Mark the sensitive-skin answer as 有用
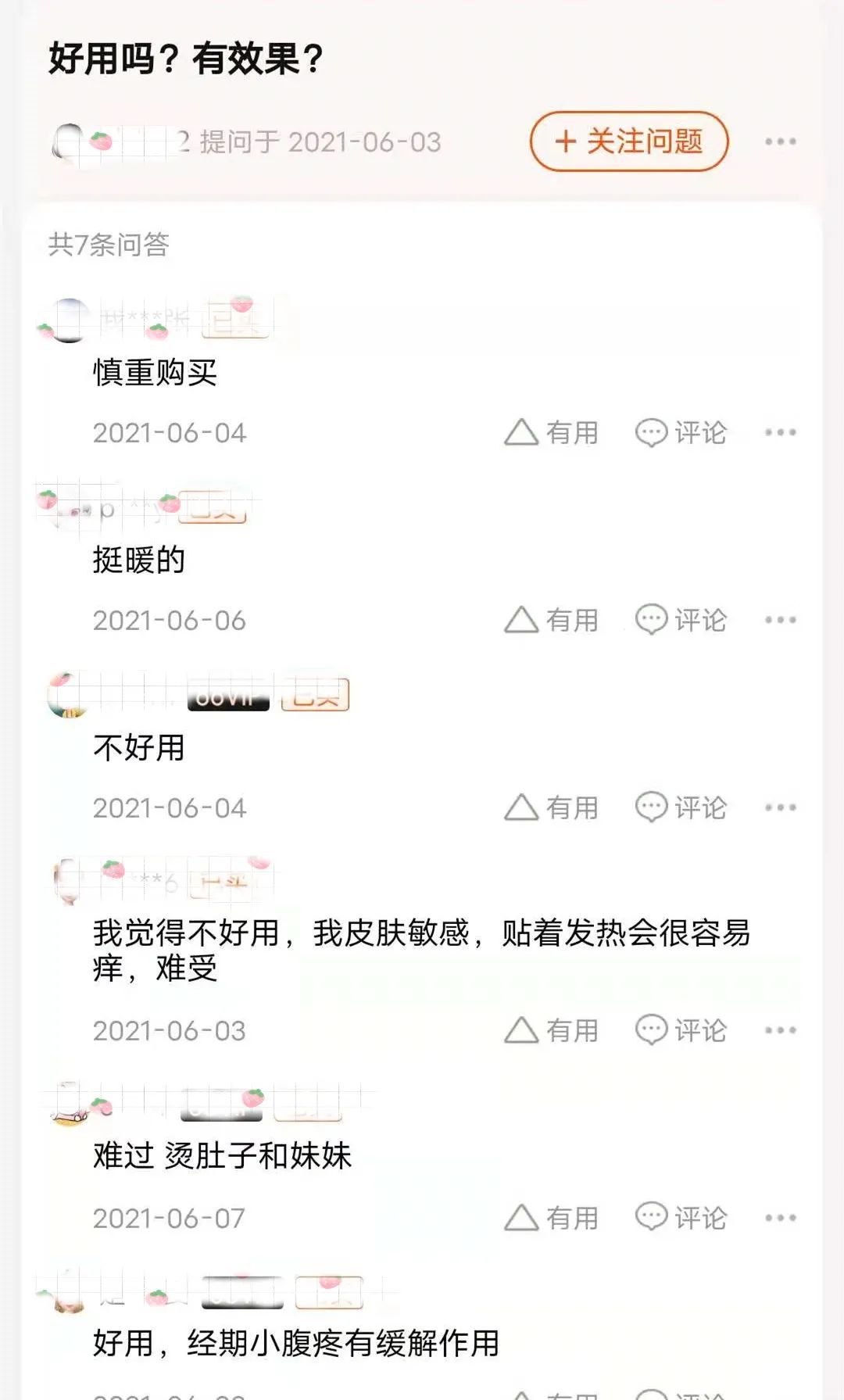The height and width of the screenshot is (1400, 844). pyautogui.click(x=552, y=1030)
